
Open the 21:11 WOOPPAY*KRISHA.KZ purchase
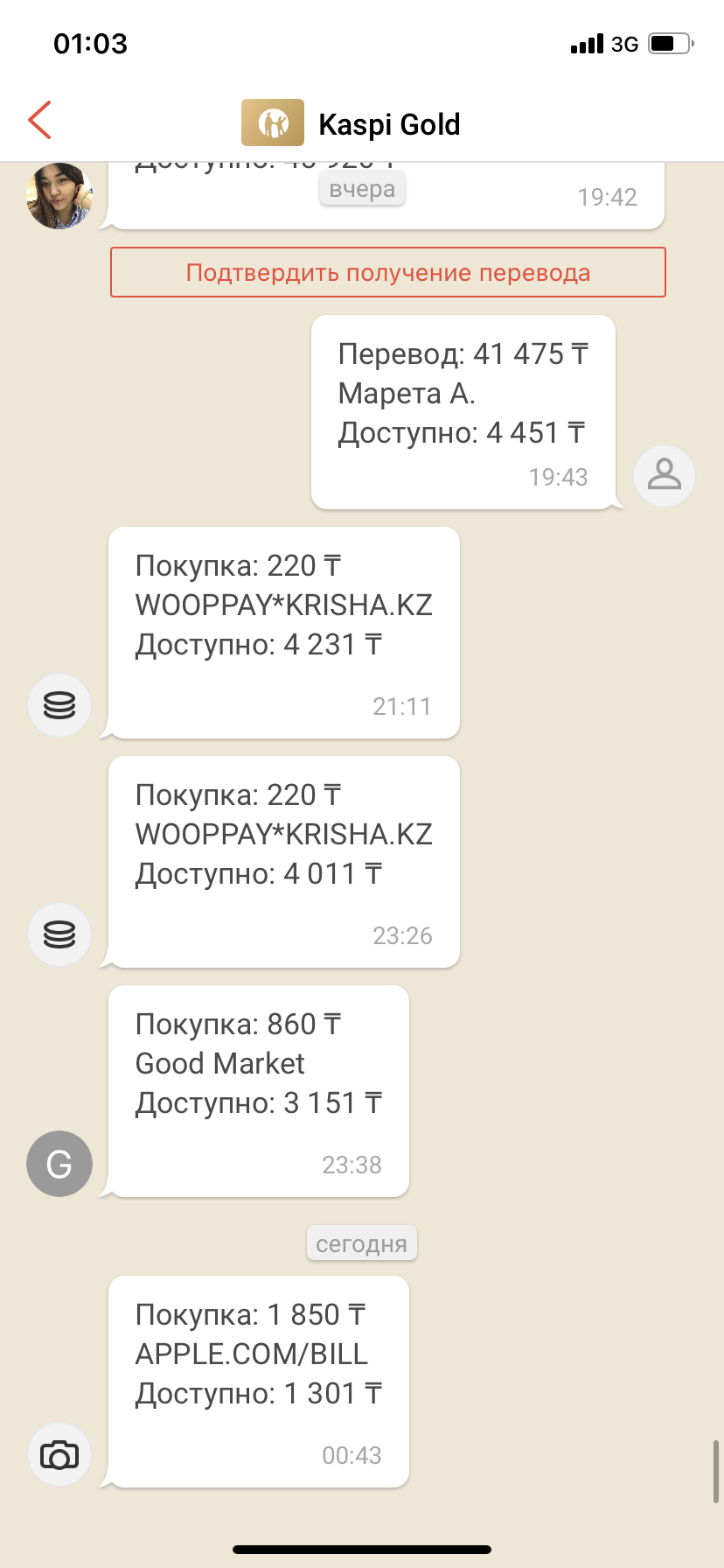[x=283, y=633]
